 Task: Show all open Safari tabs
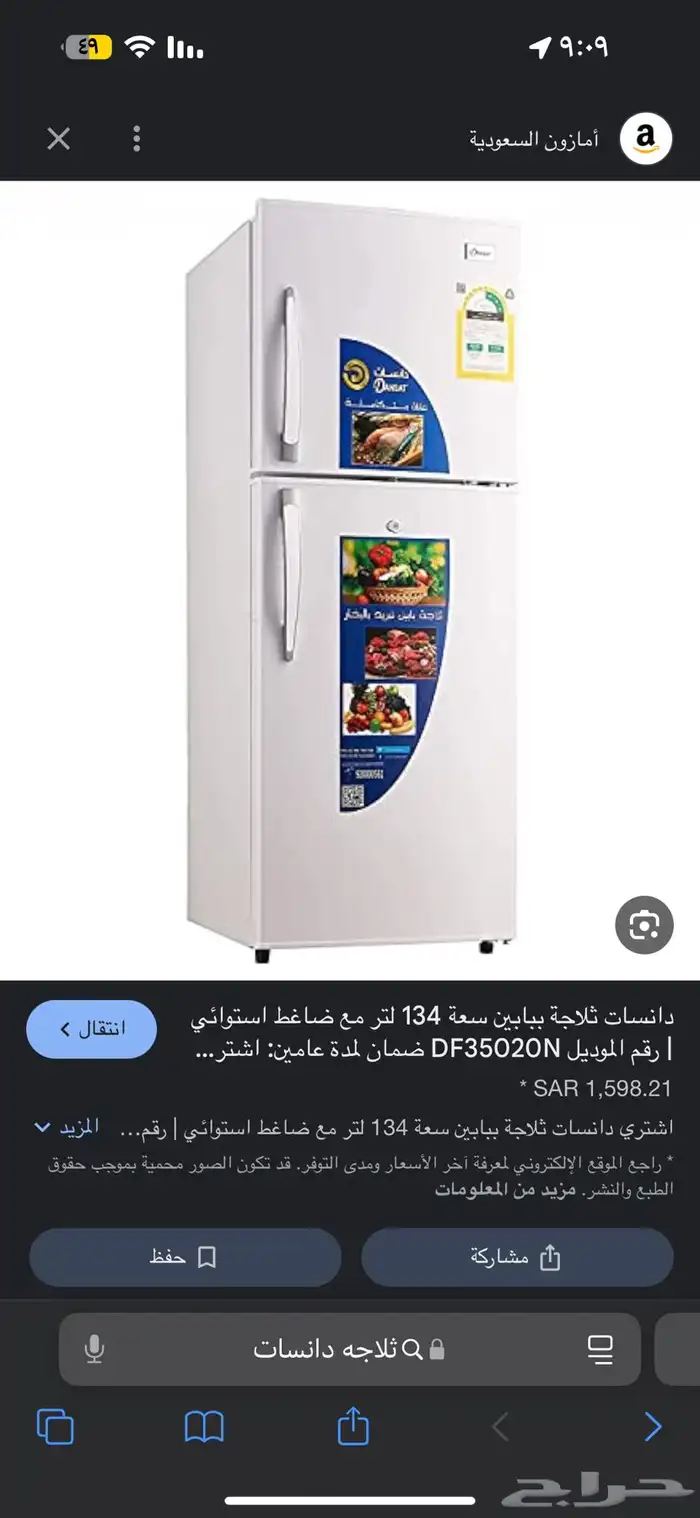pos(55,1427)
